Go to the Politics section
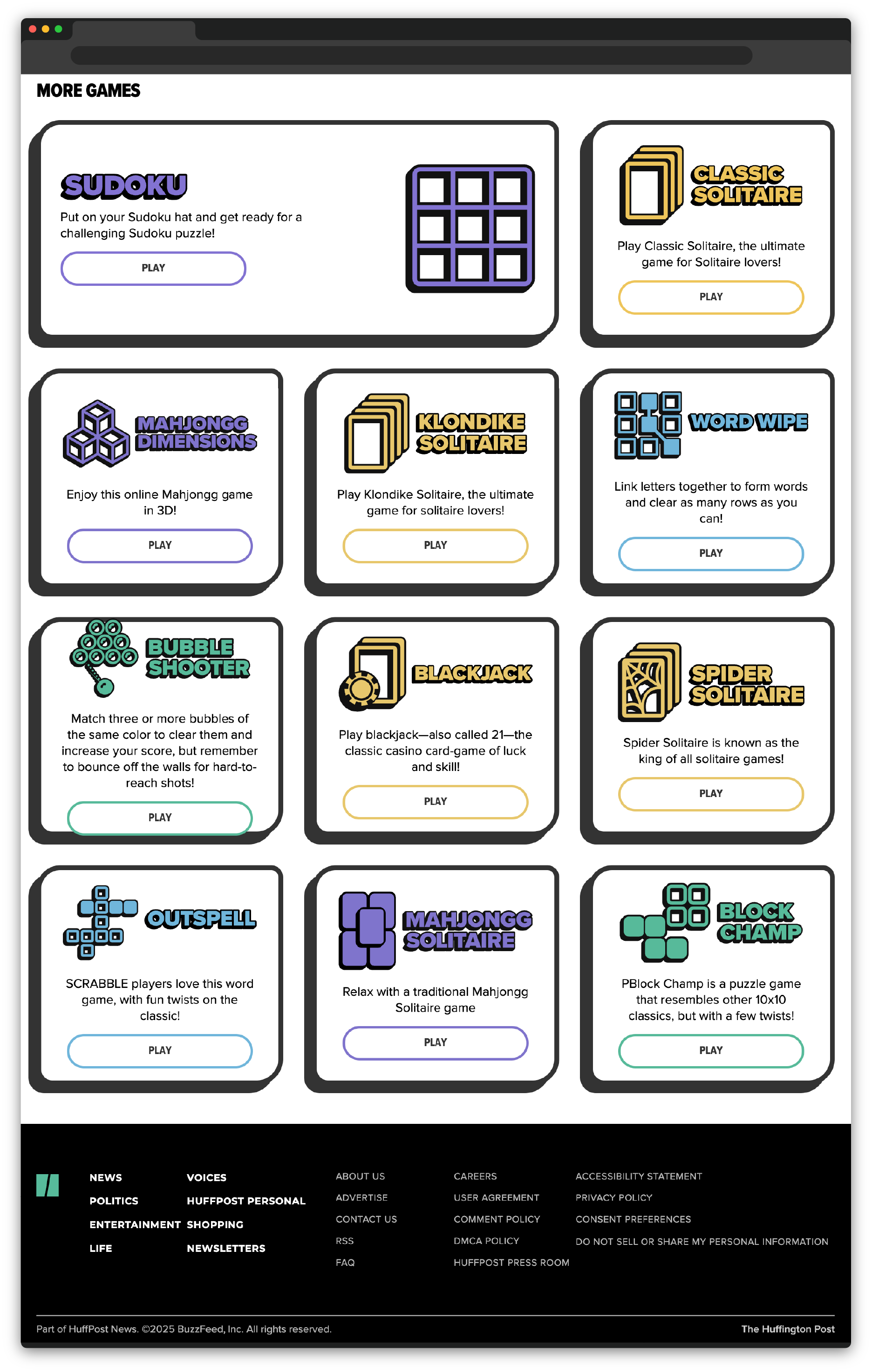Image resolution: width=872 pixels, height=1372 pixels. tap(113, 1201)
